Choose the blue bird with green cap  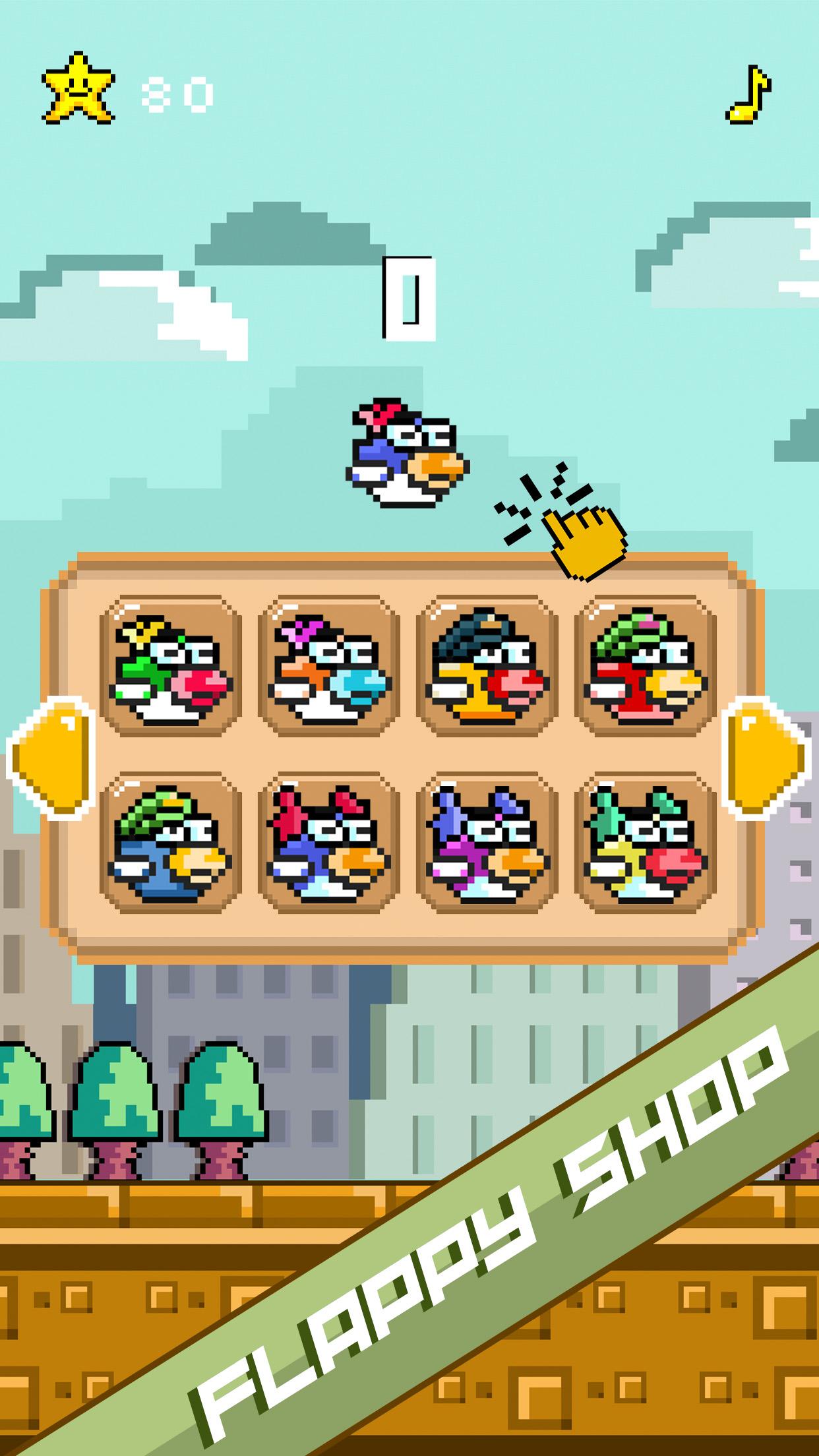(x=171, y=843)
